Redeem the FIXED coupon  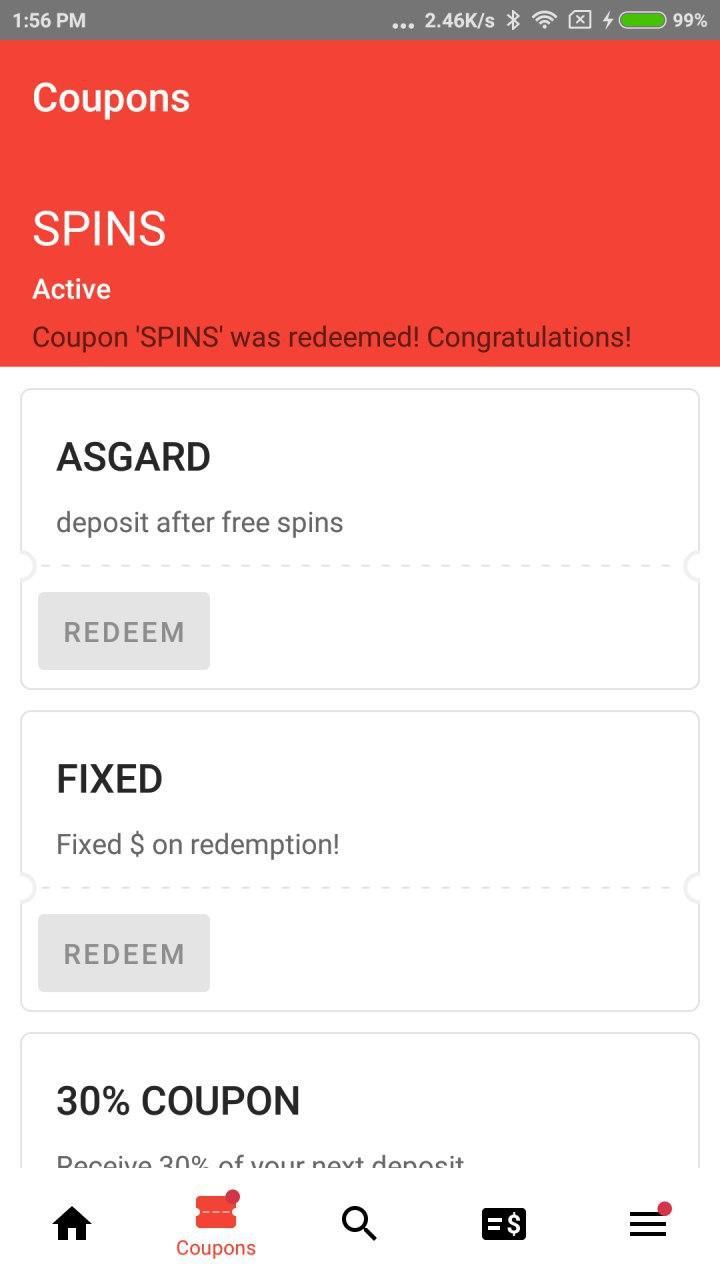click(x=124, y=953)
